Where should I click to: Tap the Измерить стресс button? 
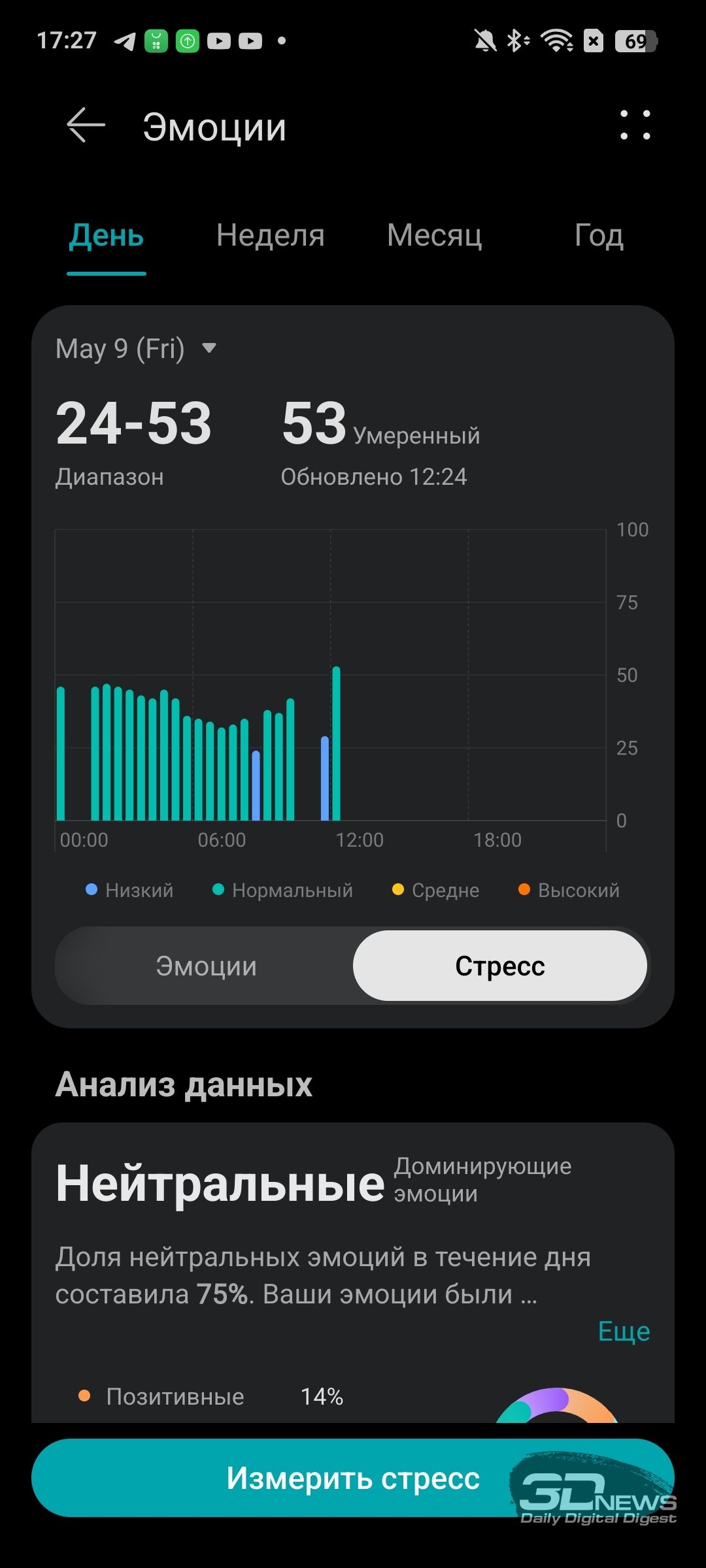point(353,1478)
